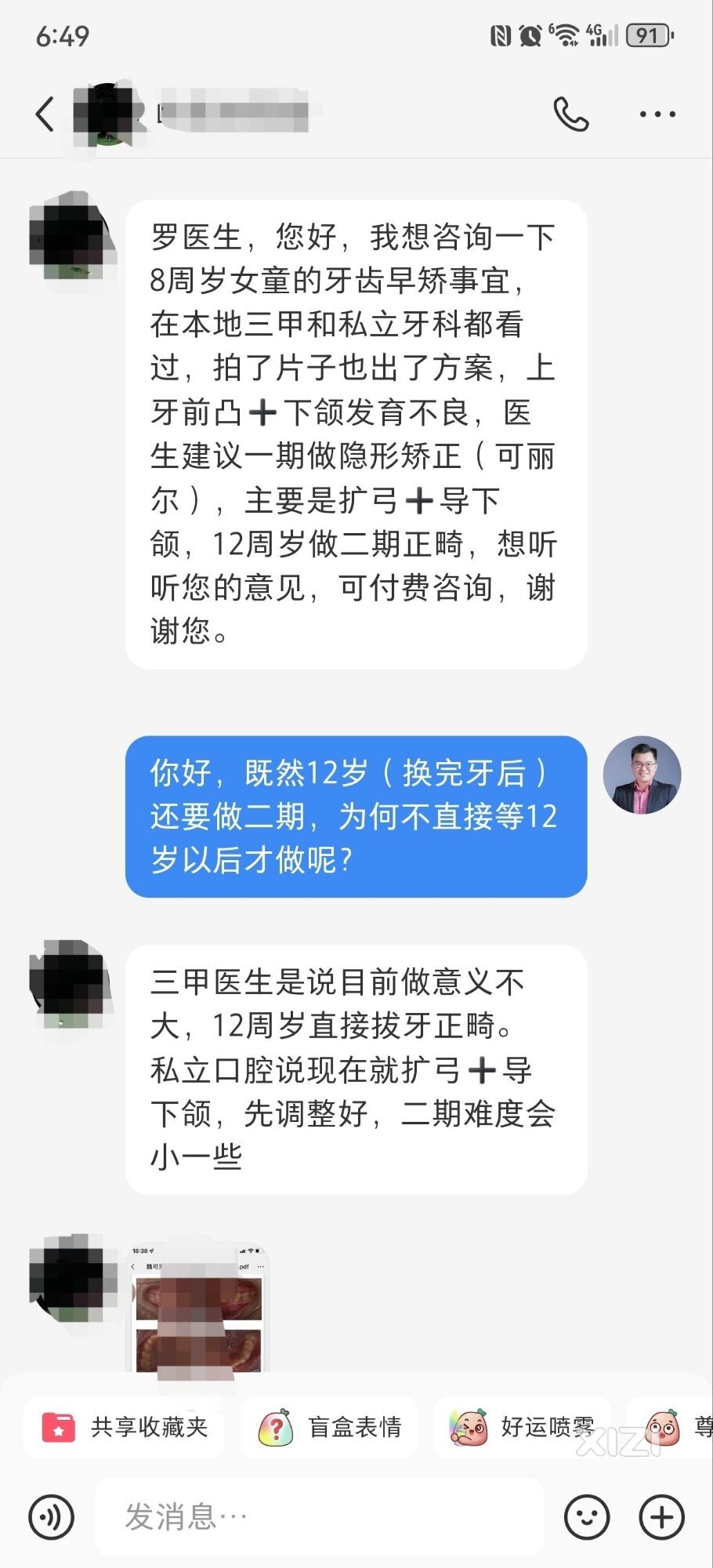Open 共享收藏夹 shortcut
This screenshot has height=1568, width=713.
tap(125, 1427)
